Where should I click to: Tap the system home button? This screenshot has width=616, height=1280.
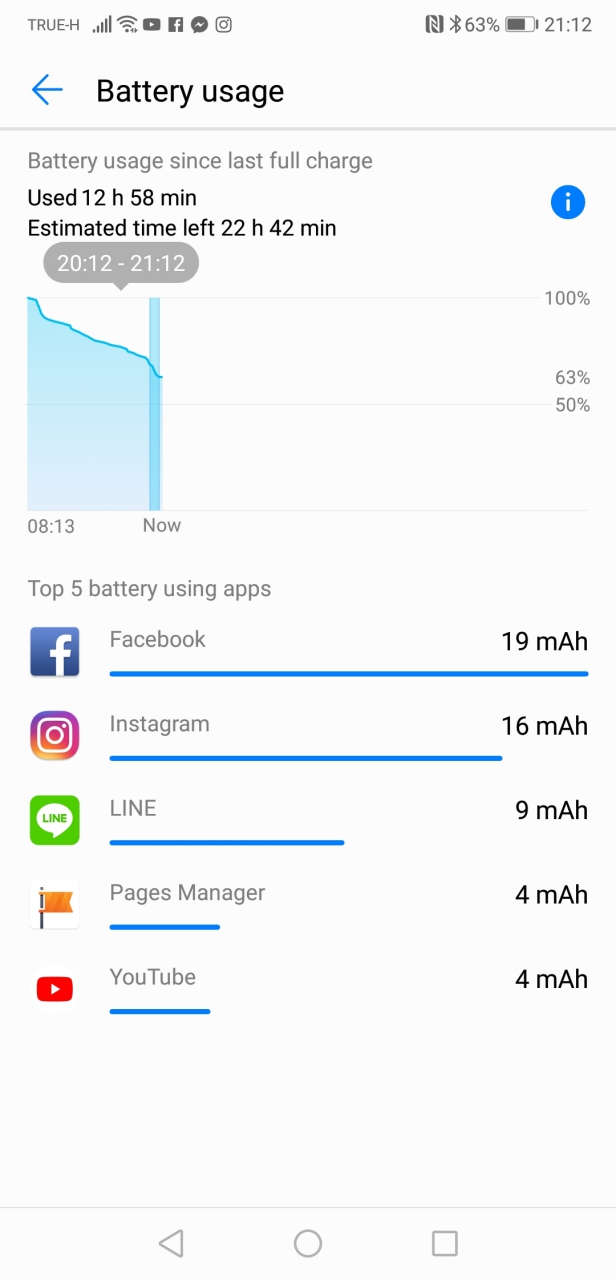coord(308,1243)
